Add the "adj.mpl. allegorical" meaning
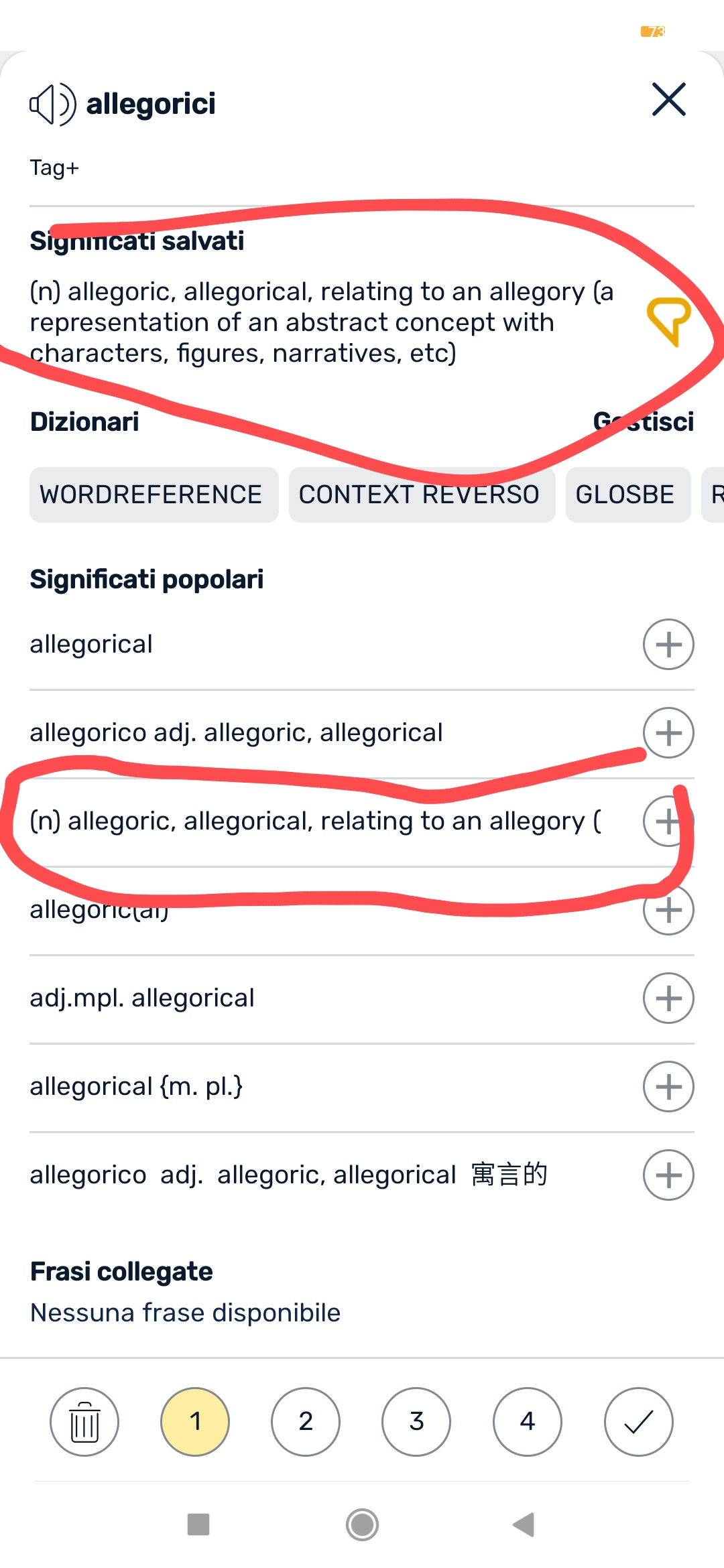This screenshot has height=1568, width=724. tap(668, 998)
